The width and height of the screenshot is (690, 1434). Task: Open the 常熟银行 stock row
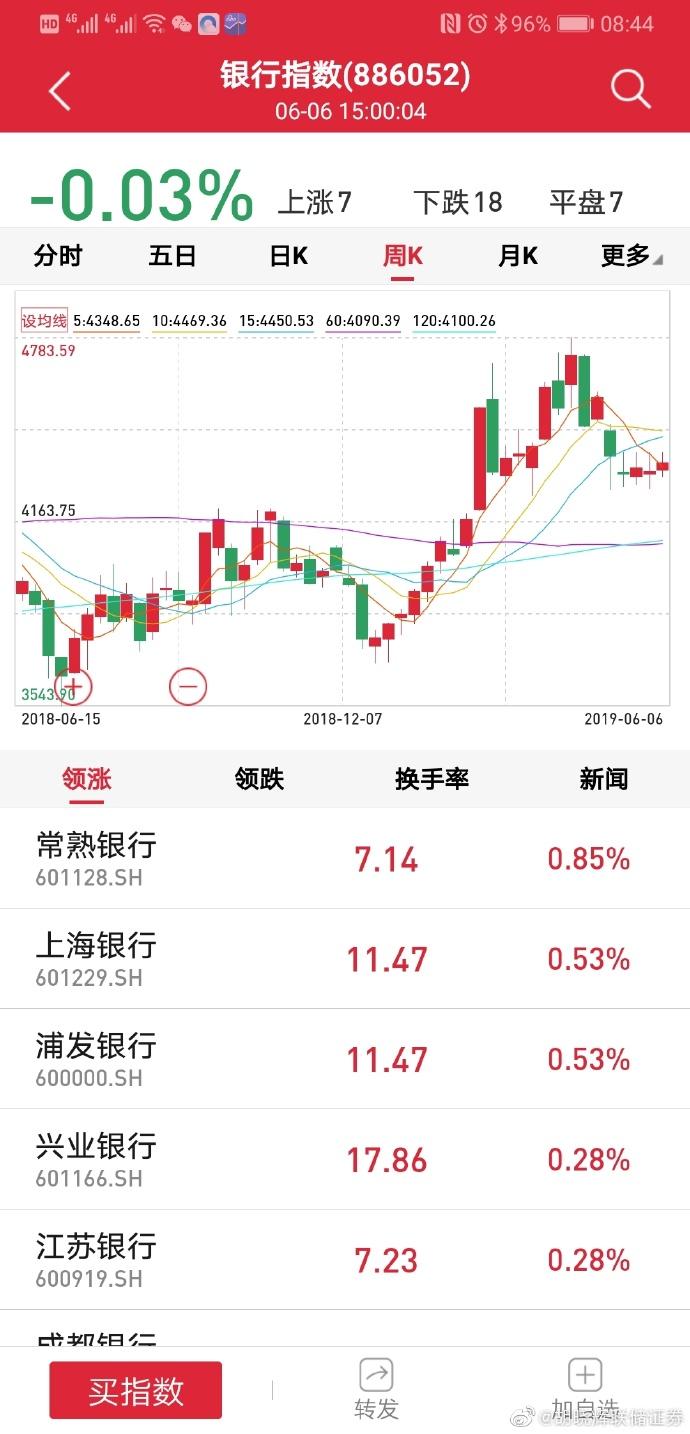click(345, 858)
